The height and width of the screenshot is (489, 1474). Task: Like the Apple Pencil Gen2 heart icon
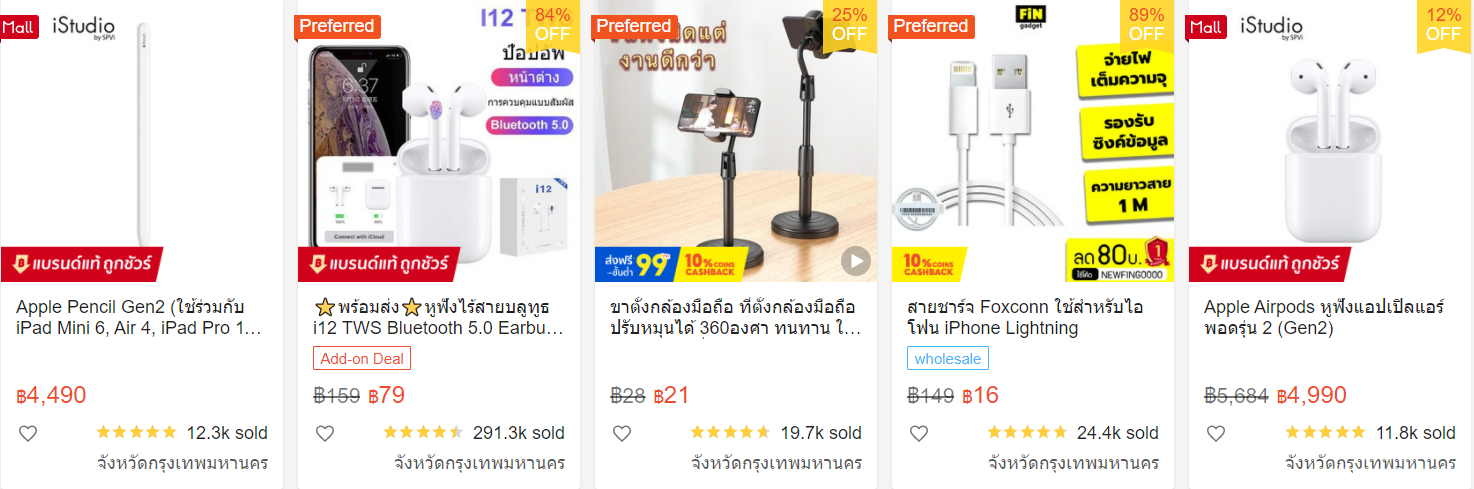coord(28,433)
